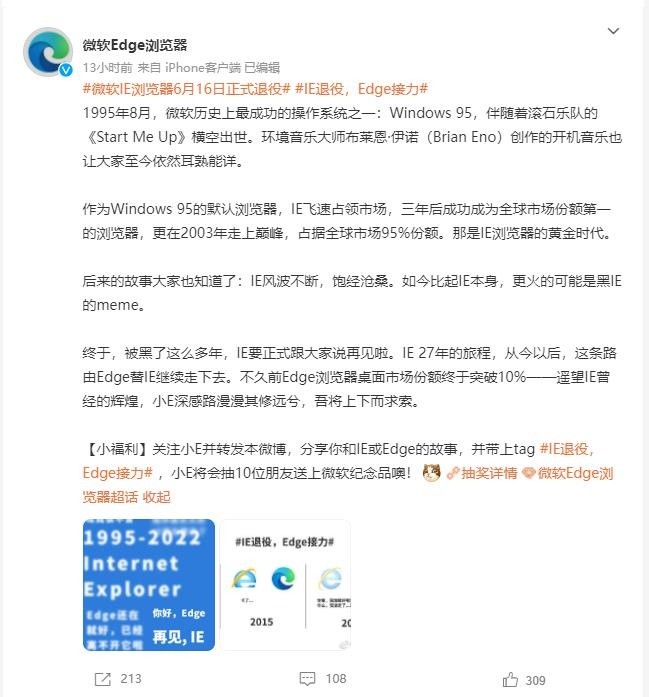
Task: Like this Weibo post
Action: point(524,678)
